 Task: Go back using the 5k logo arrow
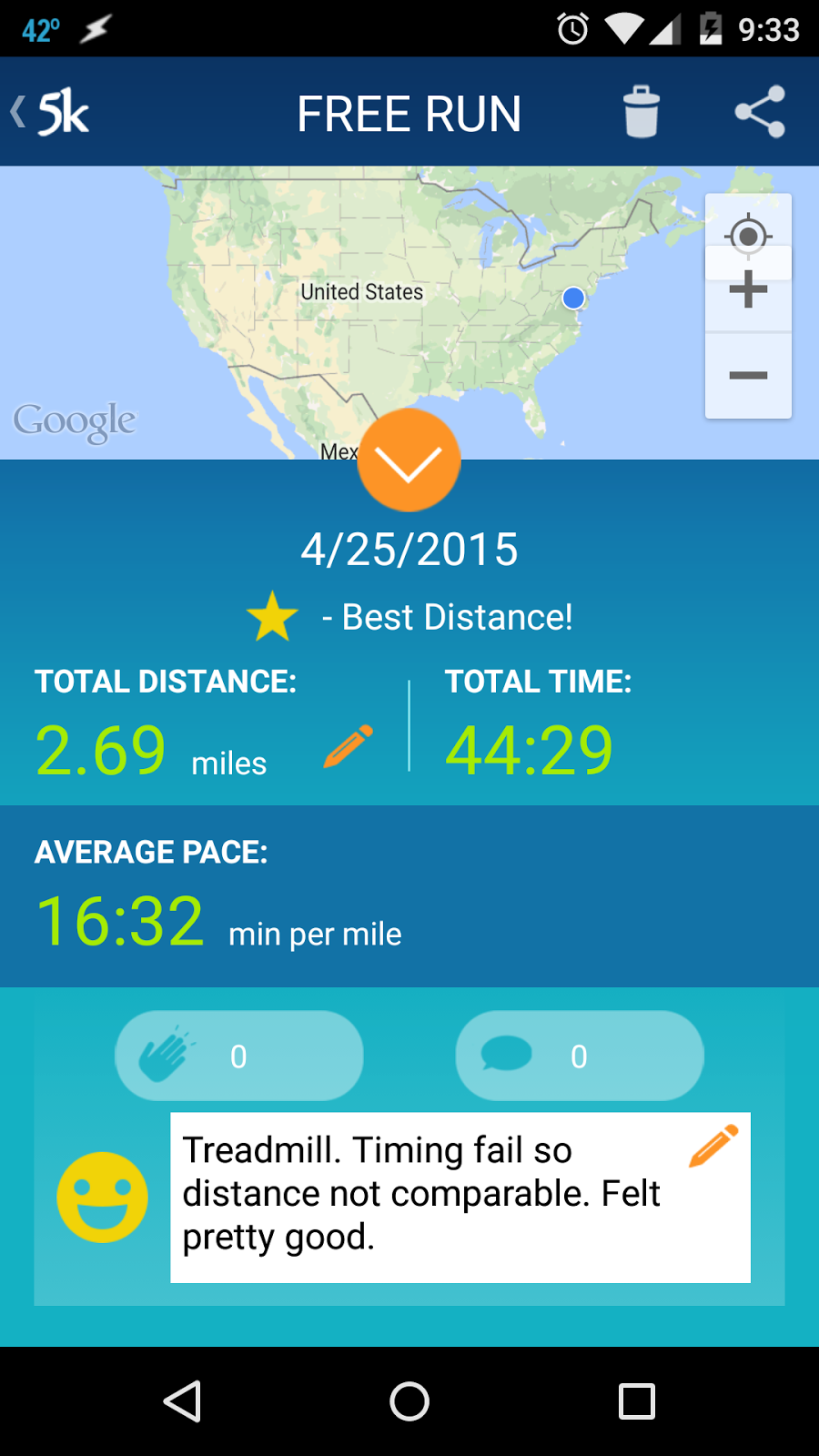pos(50,113)
